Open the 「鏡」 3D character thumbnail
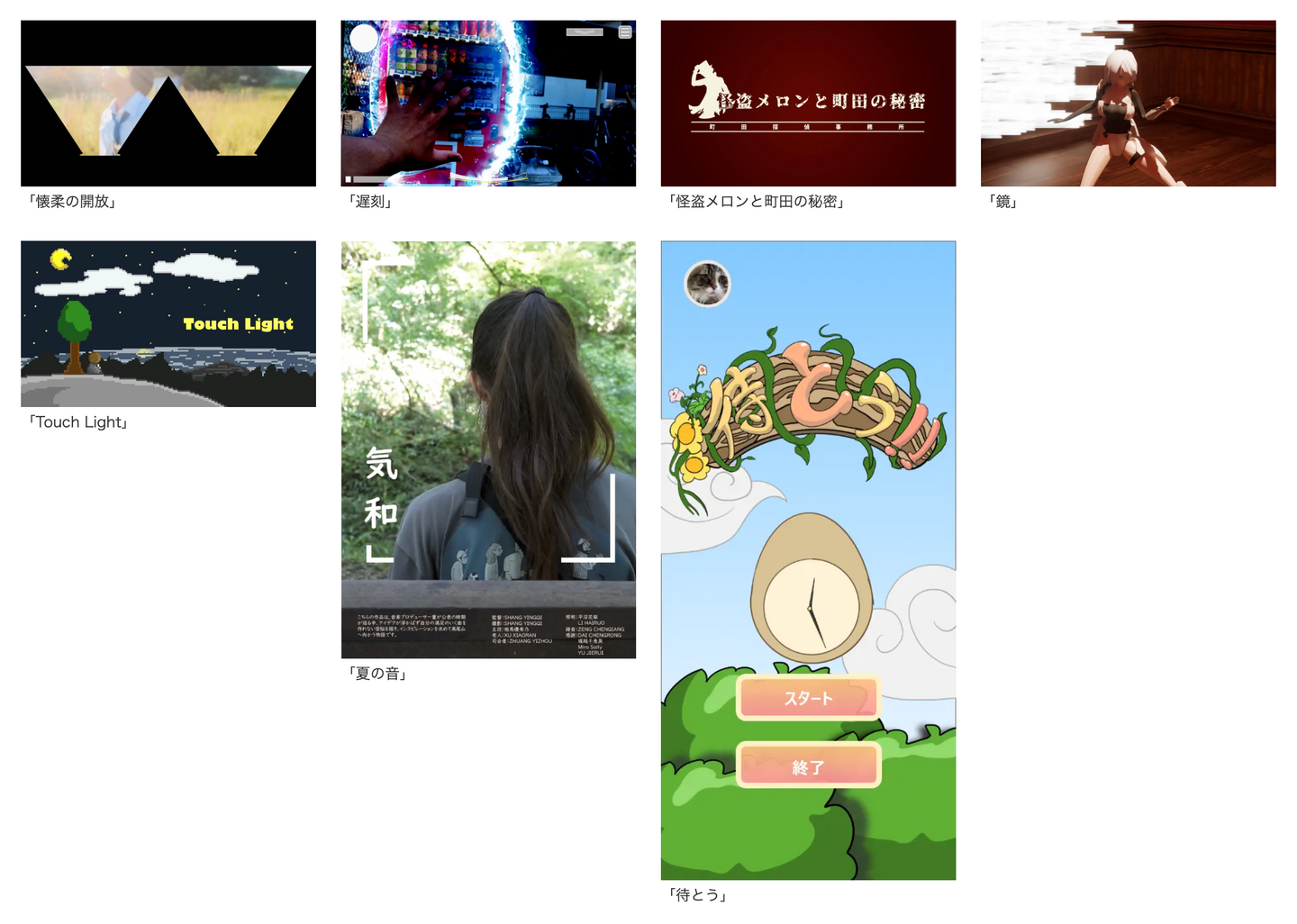The height and width of the screenshot is (924, 1297). (x=1128, y=104)
